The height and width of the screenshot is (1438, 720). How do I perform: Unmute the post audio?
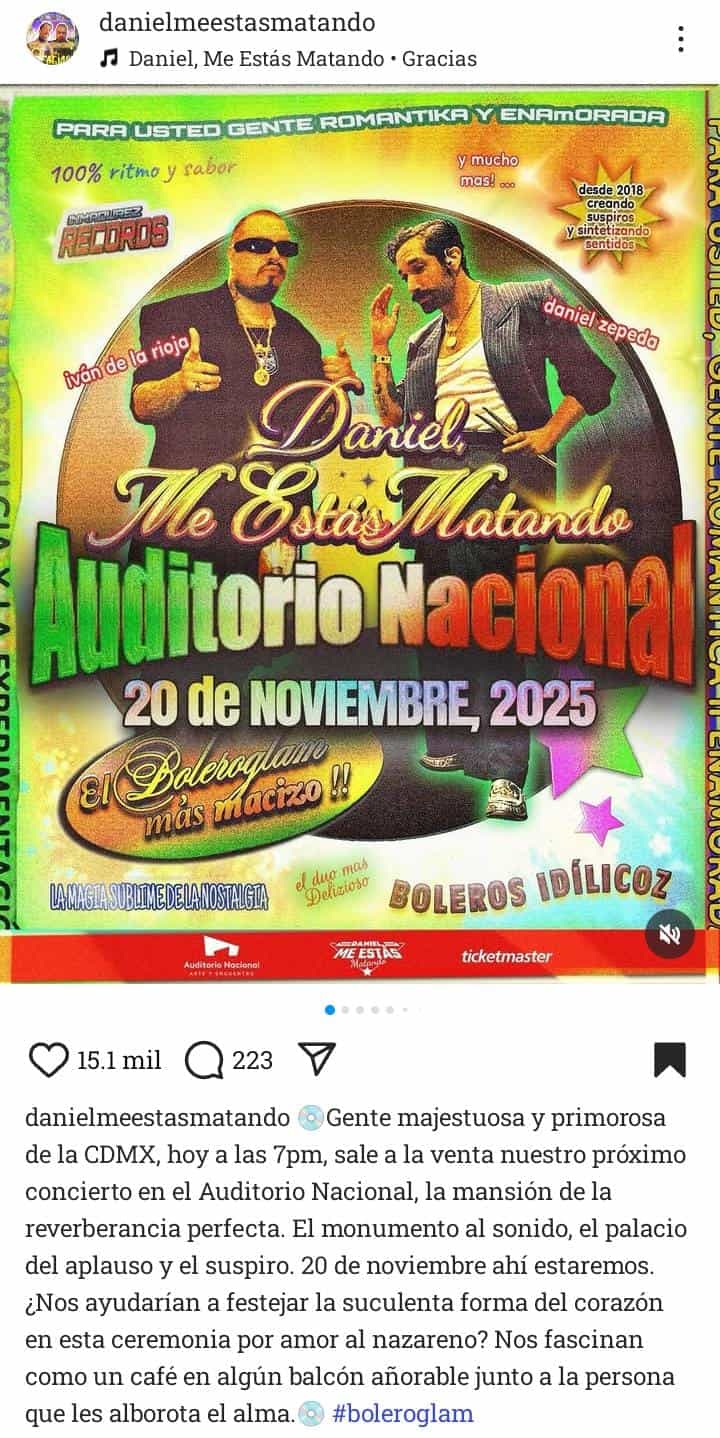tap(669, 935)
